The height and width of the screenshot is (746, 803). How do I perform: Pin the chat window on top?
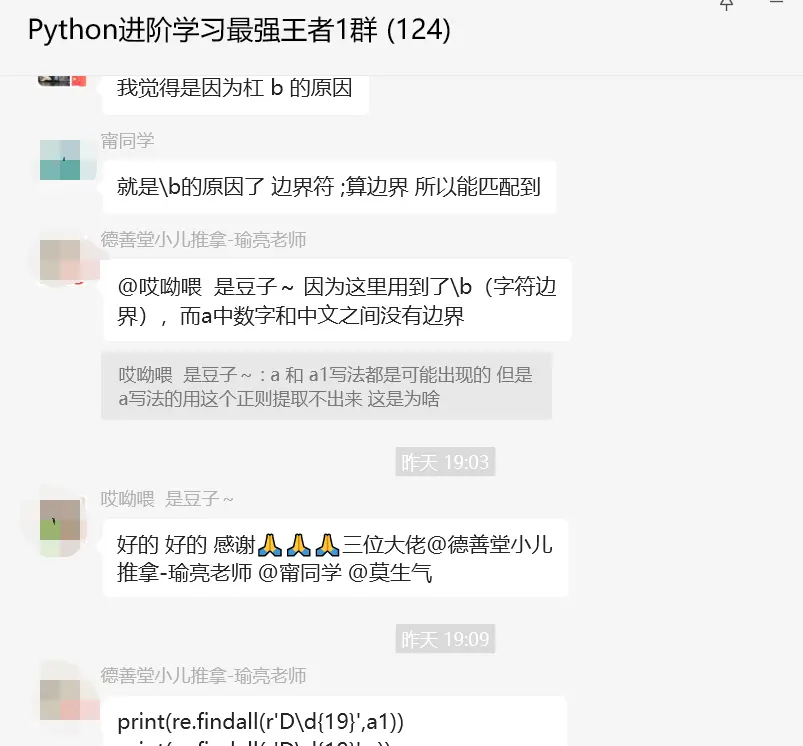coord(727,5)
